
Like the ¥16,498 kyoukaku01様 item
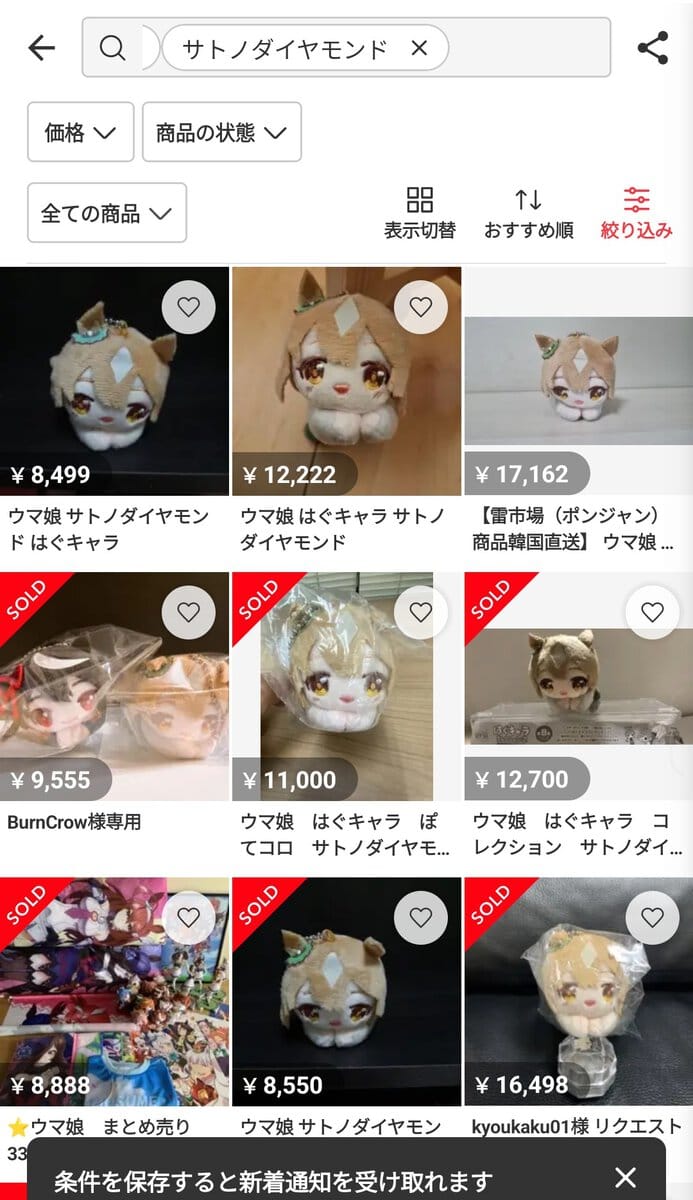(652, 917)
